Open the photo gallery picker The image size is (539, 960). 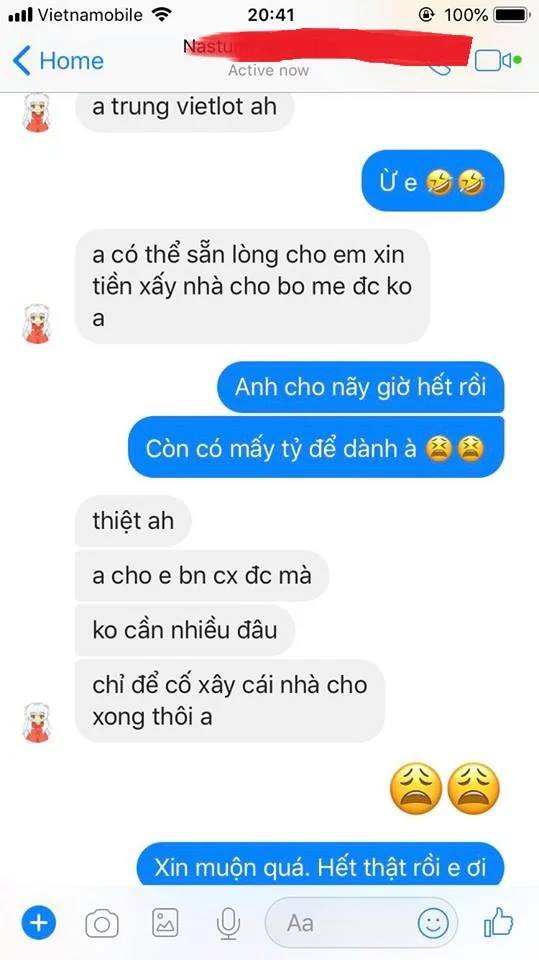(x=165, y=923)
